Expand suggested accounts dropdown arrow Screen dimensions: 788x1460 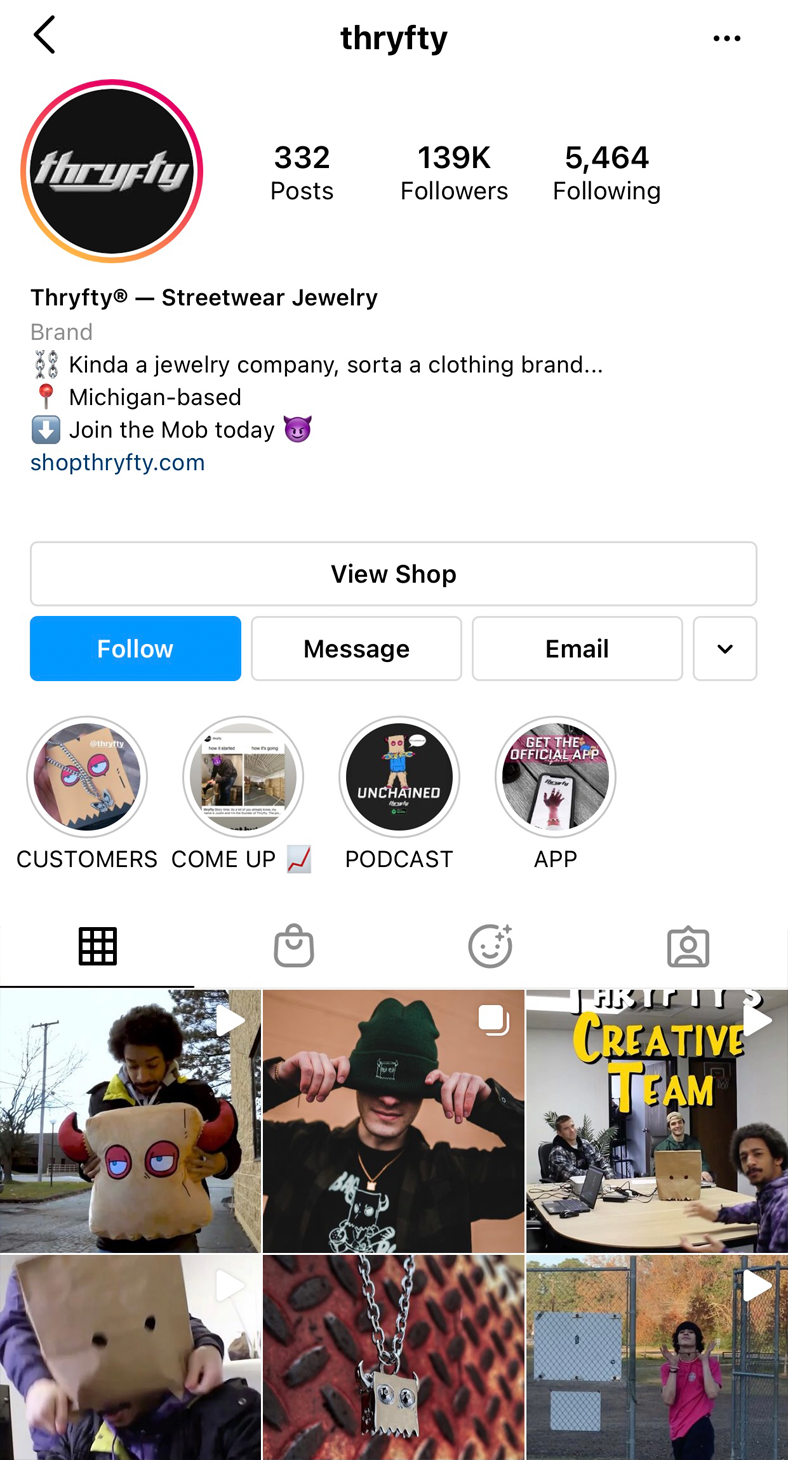[x=725, y=649]
